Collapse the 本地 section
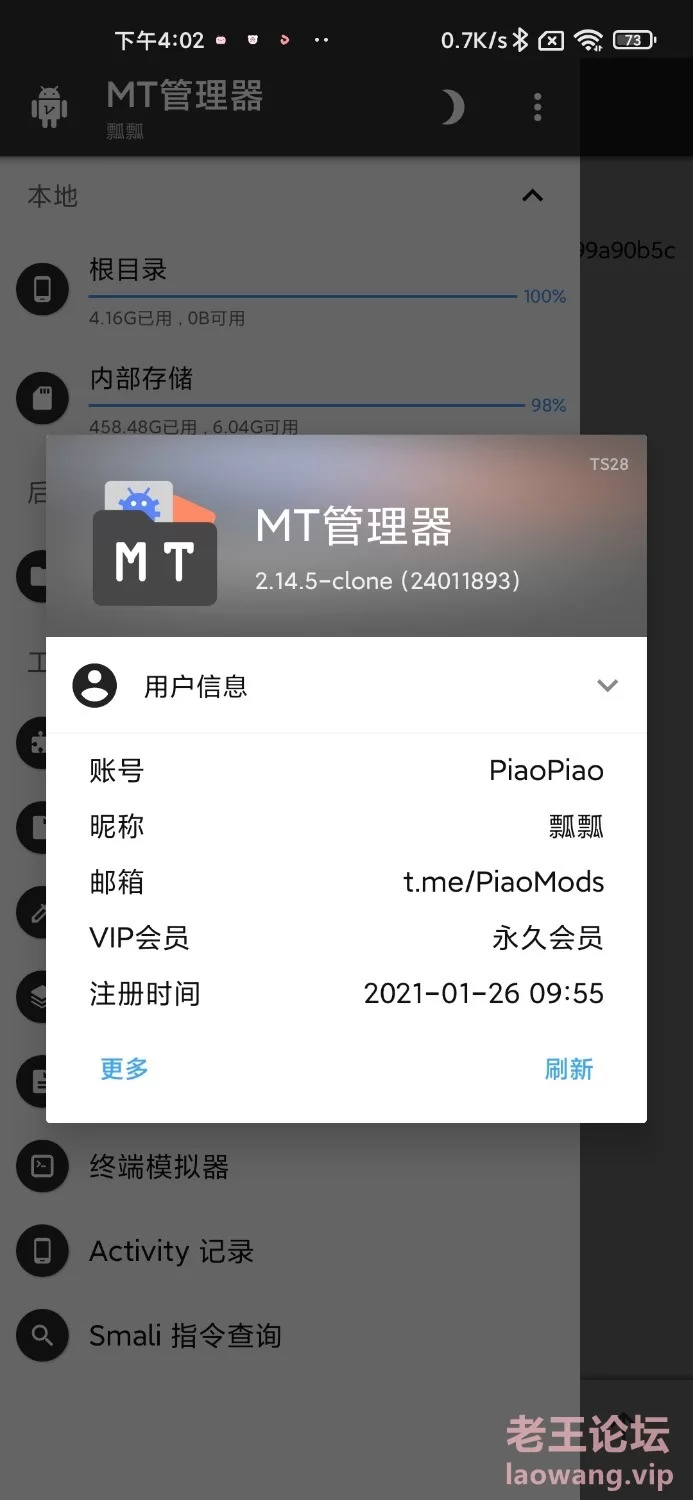Viewport: 693px width, 1500px height. [533, 196]
